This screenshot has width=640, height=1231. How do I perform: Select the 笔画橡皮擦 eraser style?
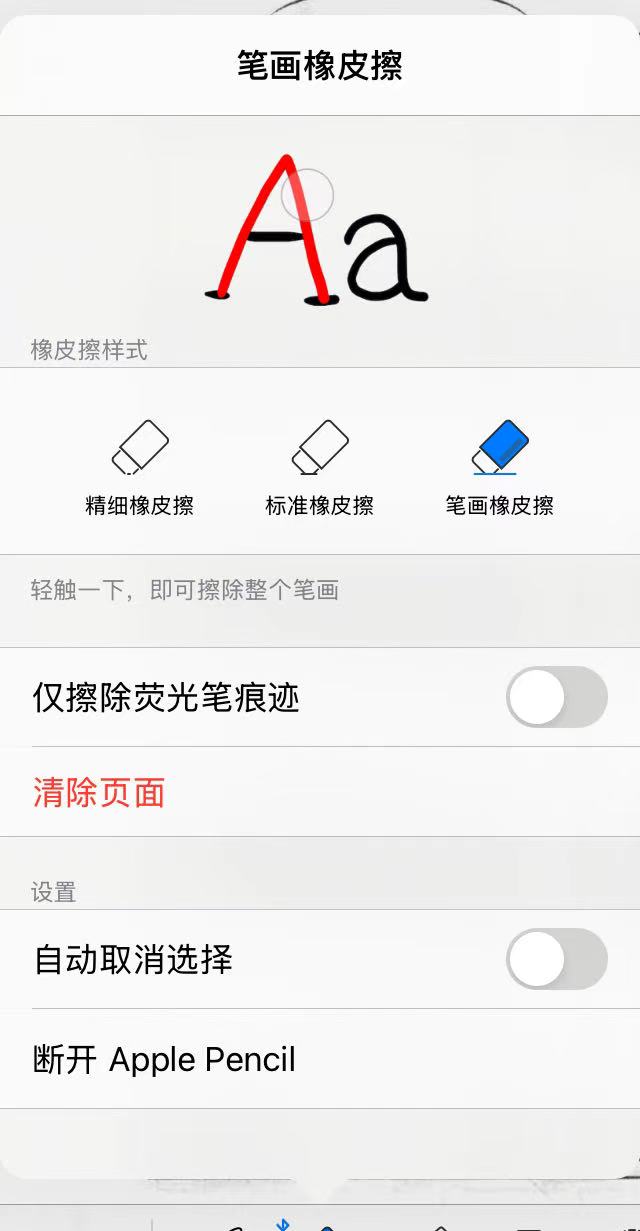click(x=500, y=465)
